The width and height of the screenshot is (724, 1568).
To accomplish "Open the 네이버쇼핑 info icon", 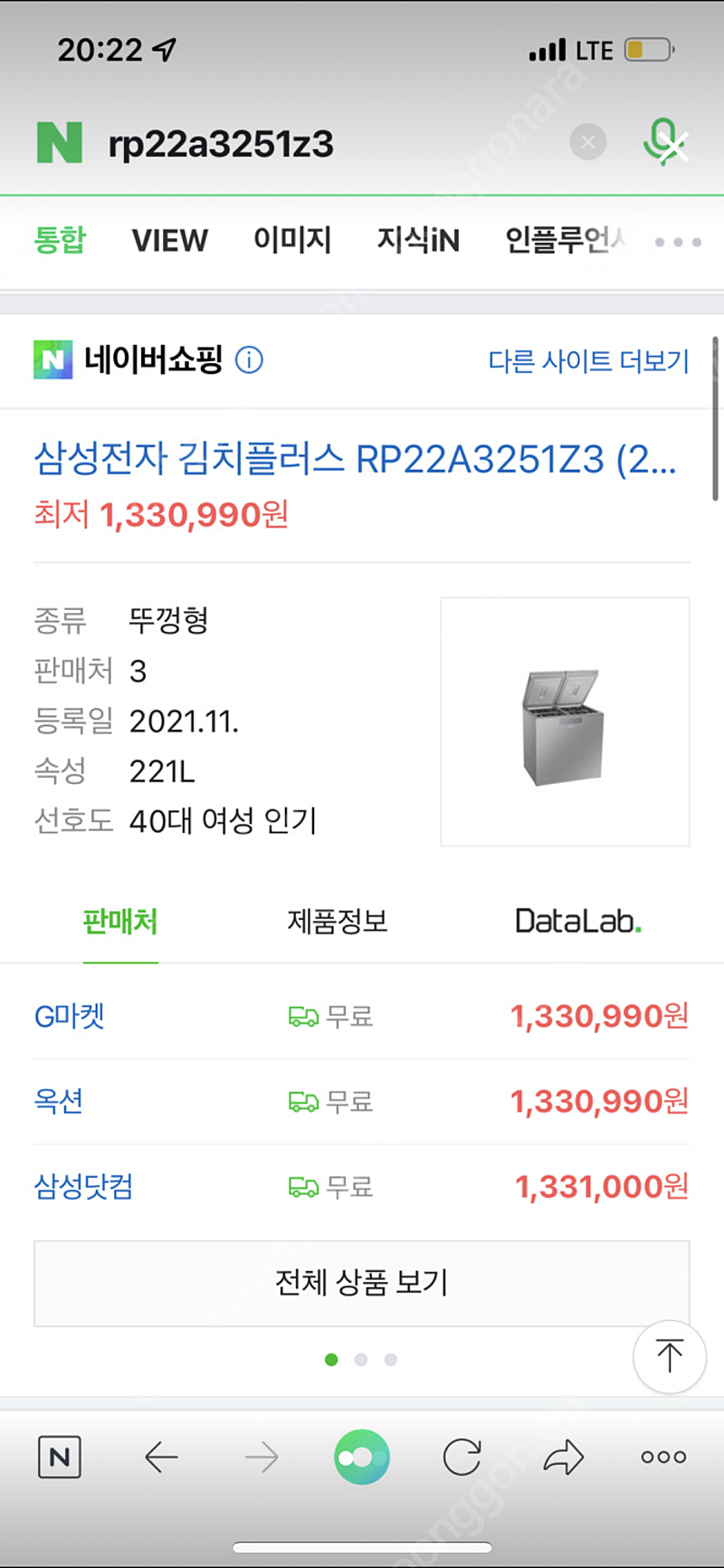I will (x=249, y=360).
